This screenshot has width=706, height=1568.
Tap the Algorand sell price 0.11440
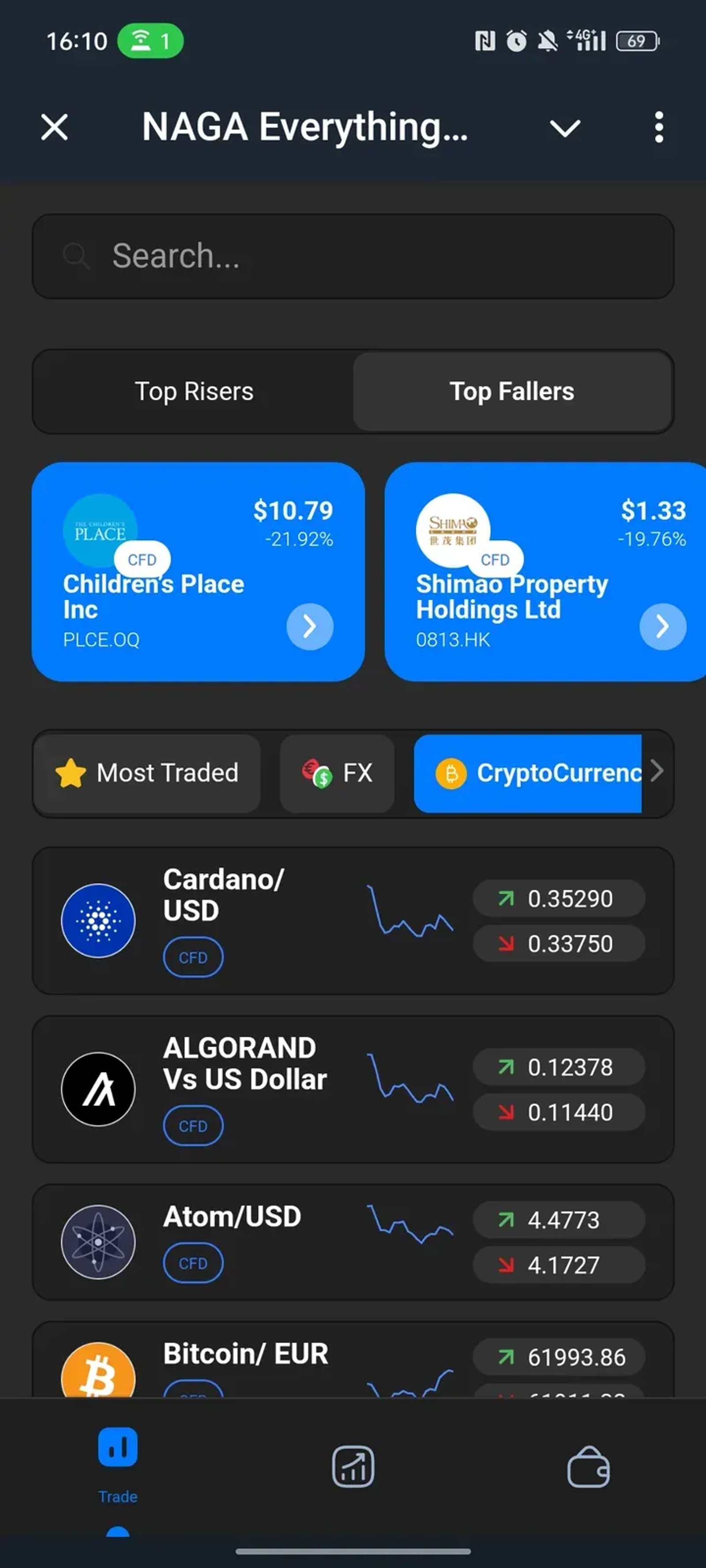[558, 1112]
